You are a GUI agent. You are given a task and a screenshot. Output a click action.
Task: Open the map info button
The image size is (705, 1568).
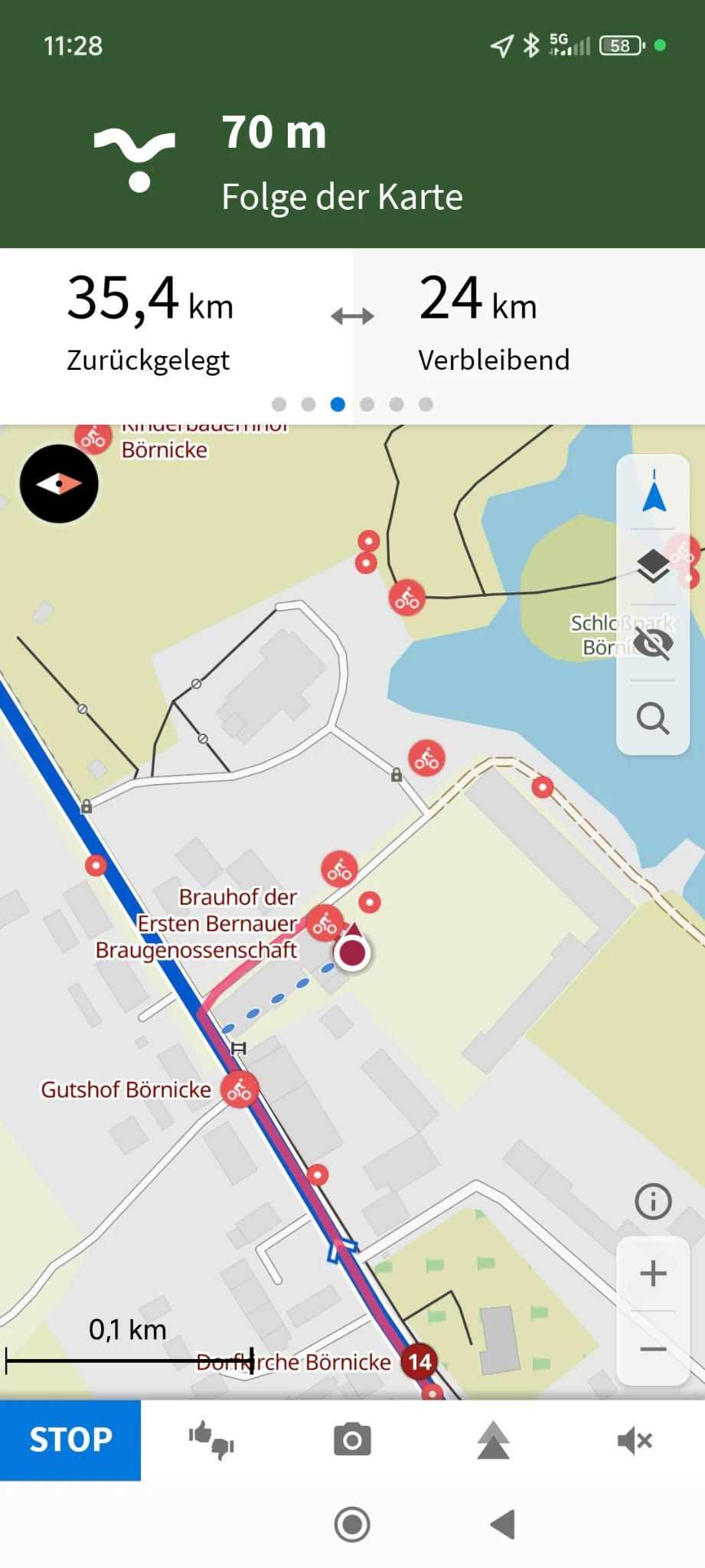(653, 1201)
